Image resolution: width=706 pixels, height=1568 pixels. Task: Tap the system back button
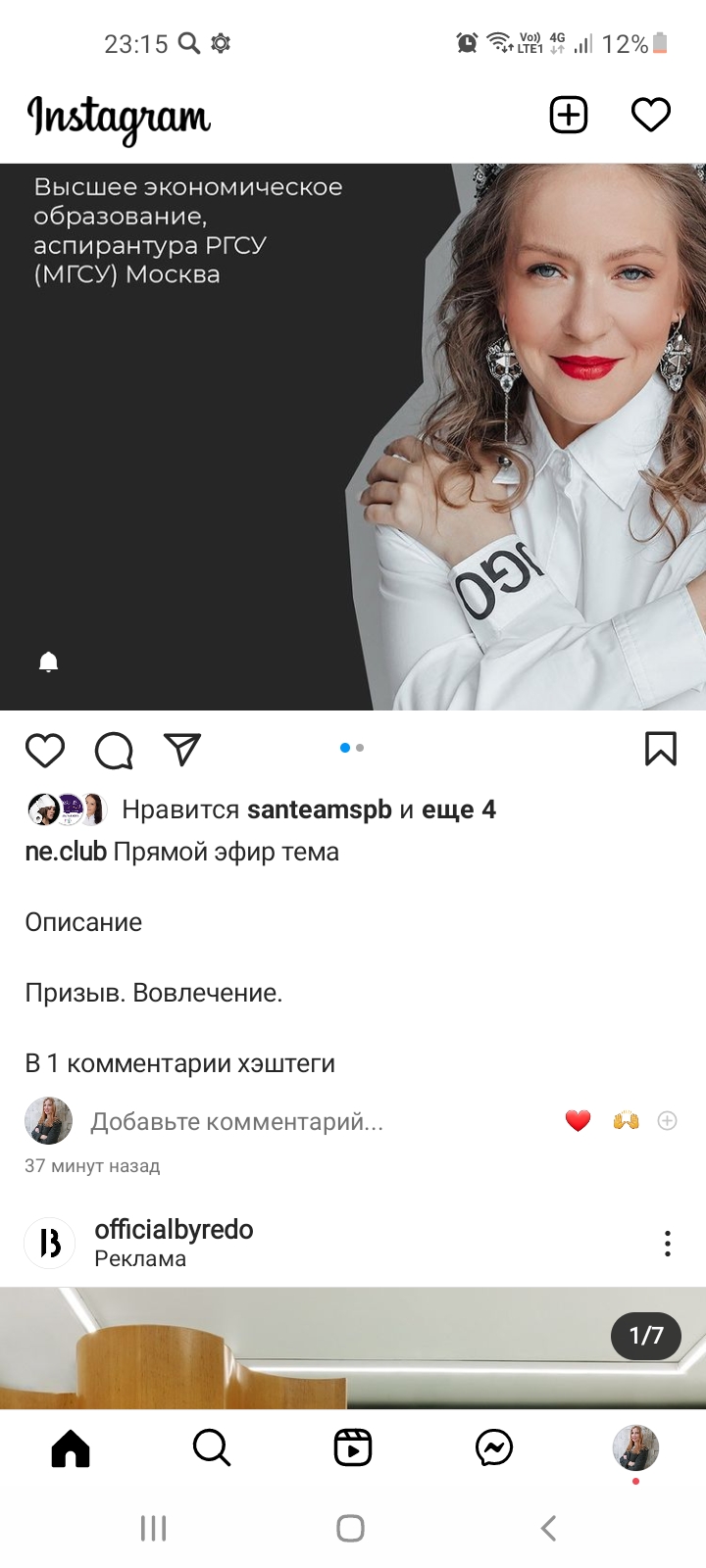click(x=549, y=1528)
